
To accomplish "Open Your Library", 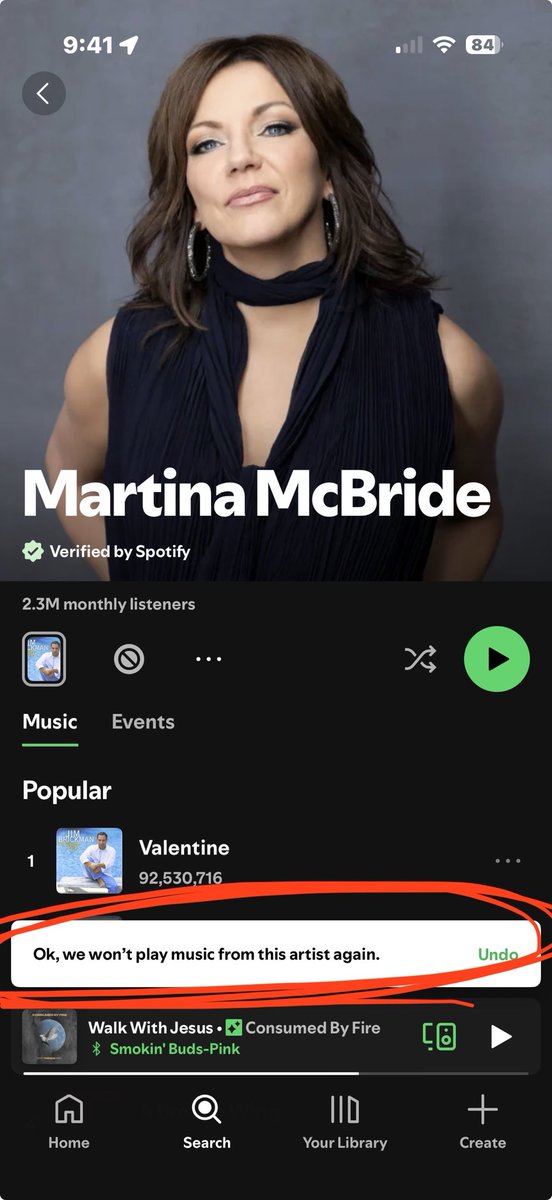I will (345, 1122).
